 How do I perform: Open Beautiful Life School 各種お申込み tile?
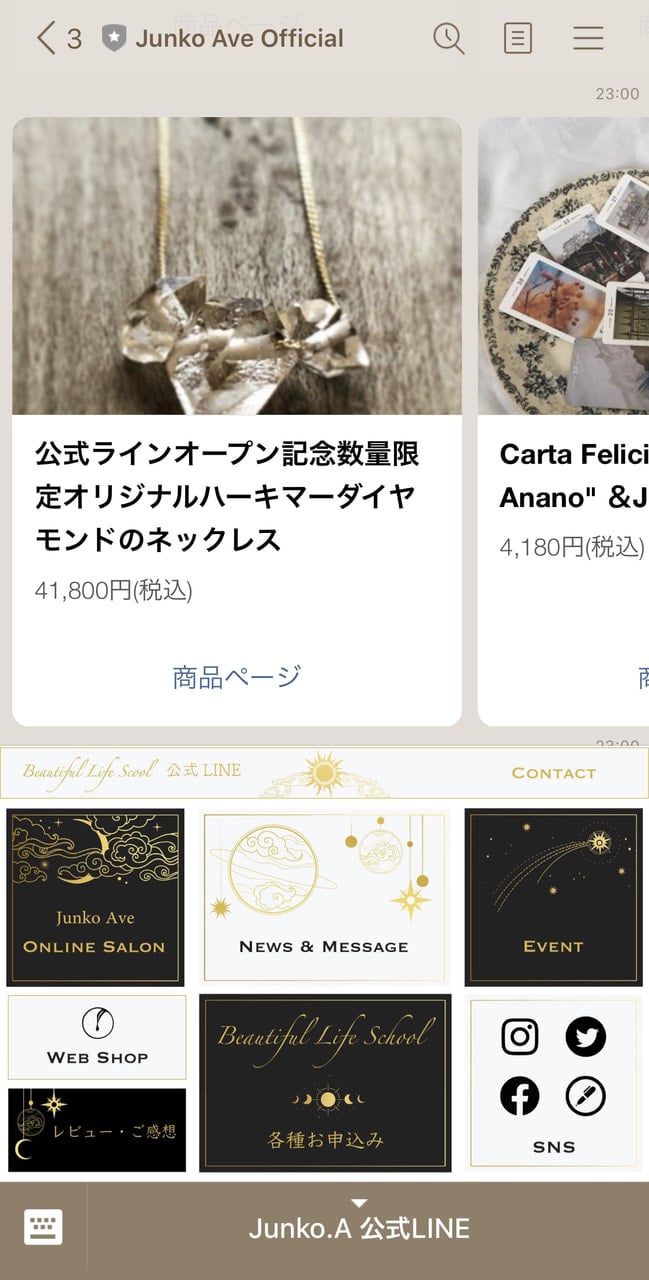tap(325, 1083)
